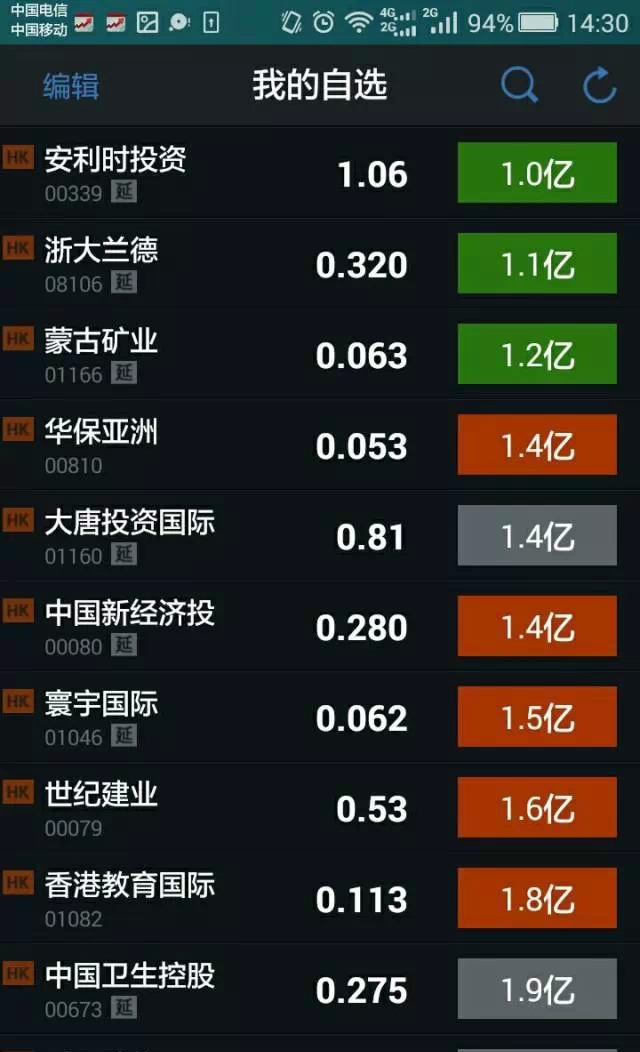Open 中国卫生控股 00673
Screen dimensions: 640x1052
320,990
